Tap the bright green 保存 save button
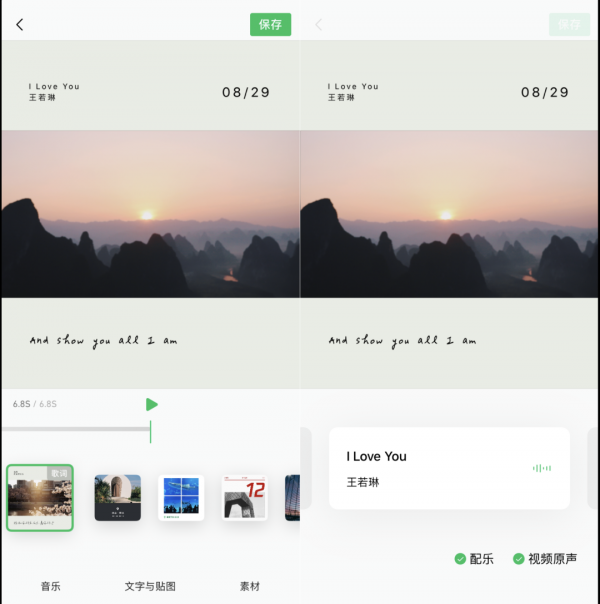Image resolution: width=600 pixels, height=604 pixels. [x=270, y=25]
